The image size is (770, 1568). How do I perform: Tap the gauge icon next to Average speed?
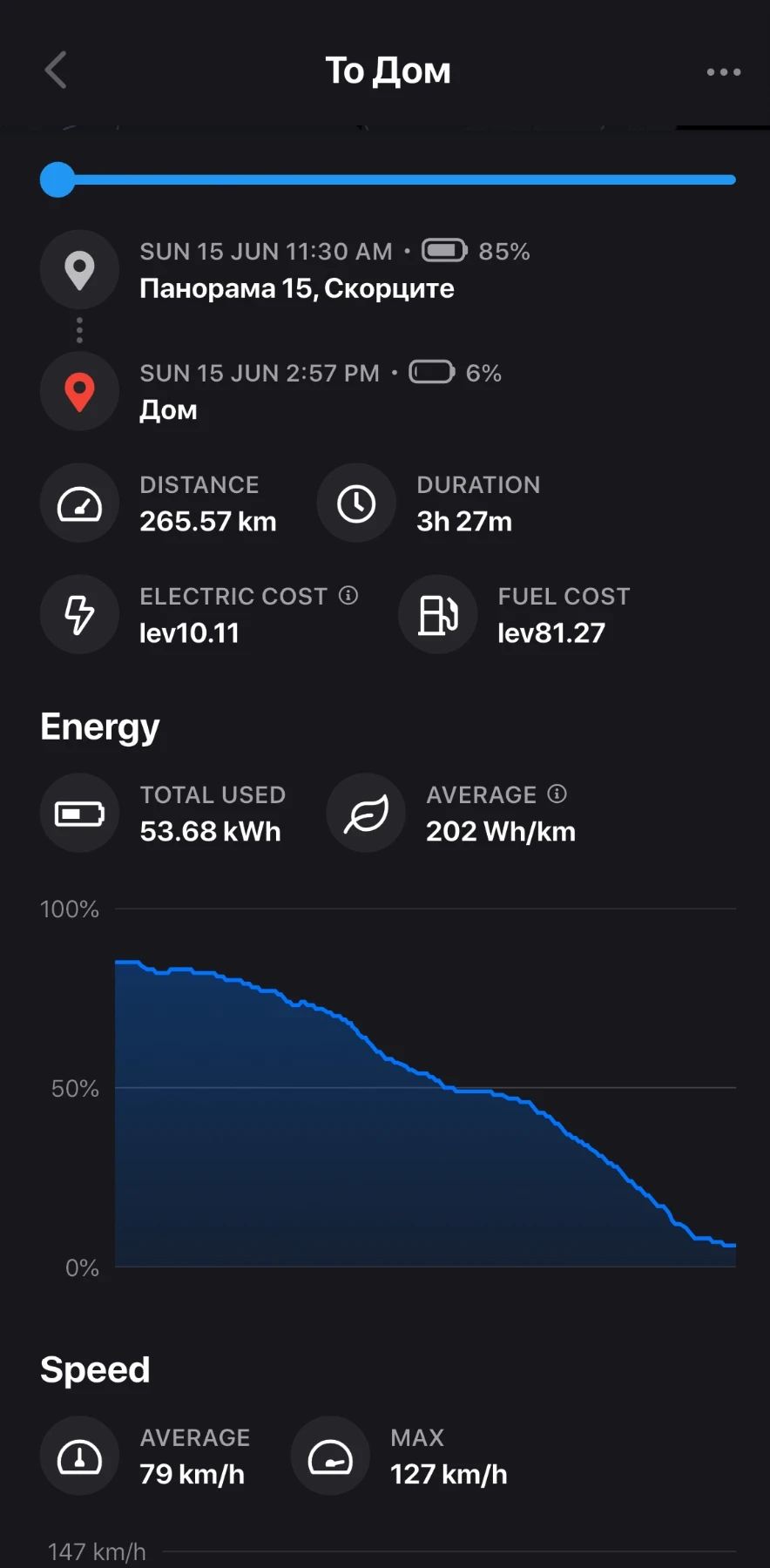pos(79,1455)
